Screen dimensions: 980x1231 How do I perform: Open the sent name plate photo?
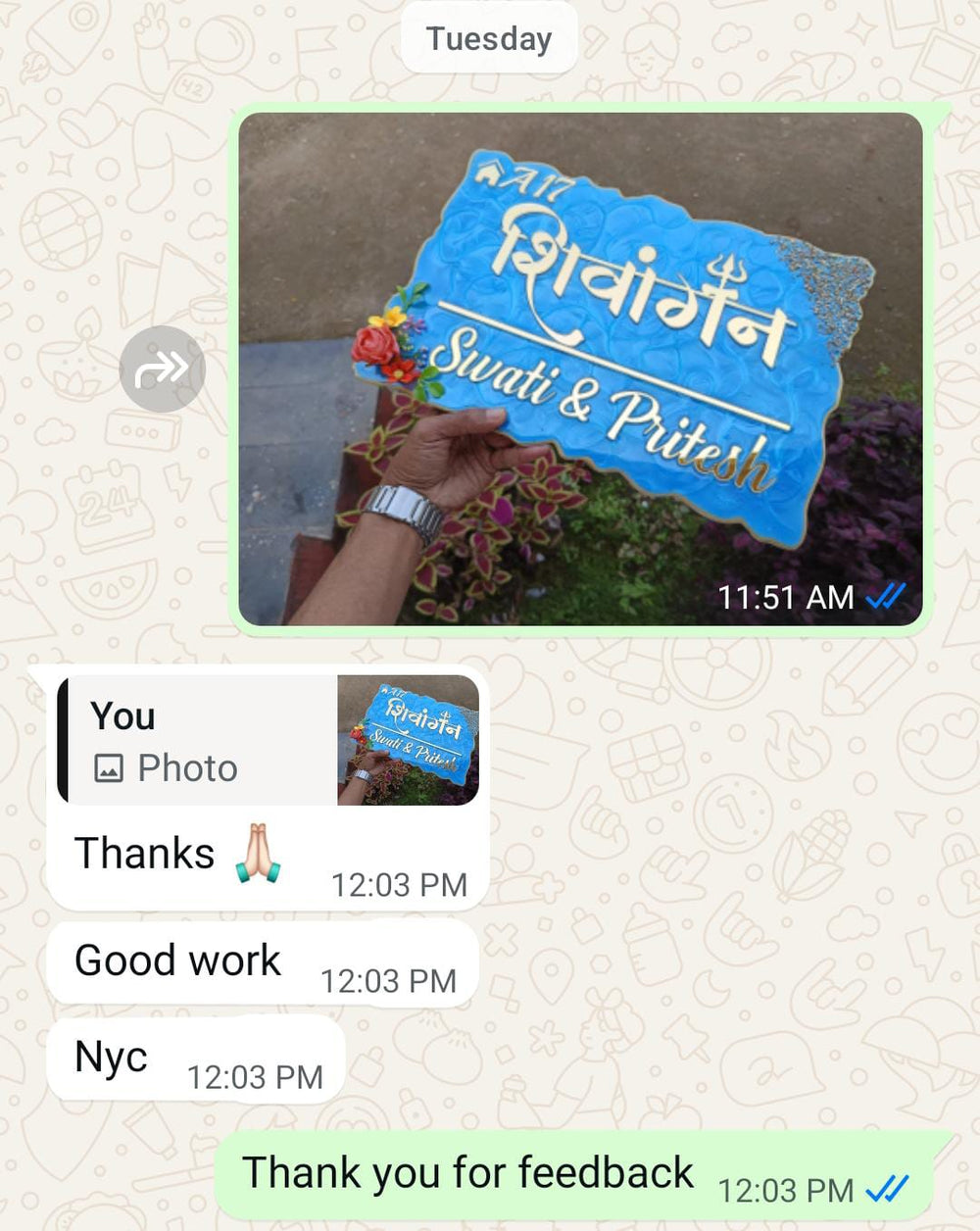[580, 369]
